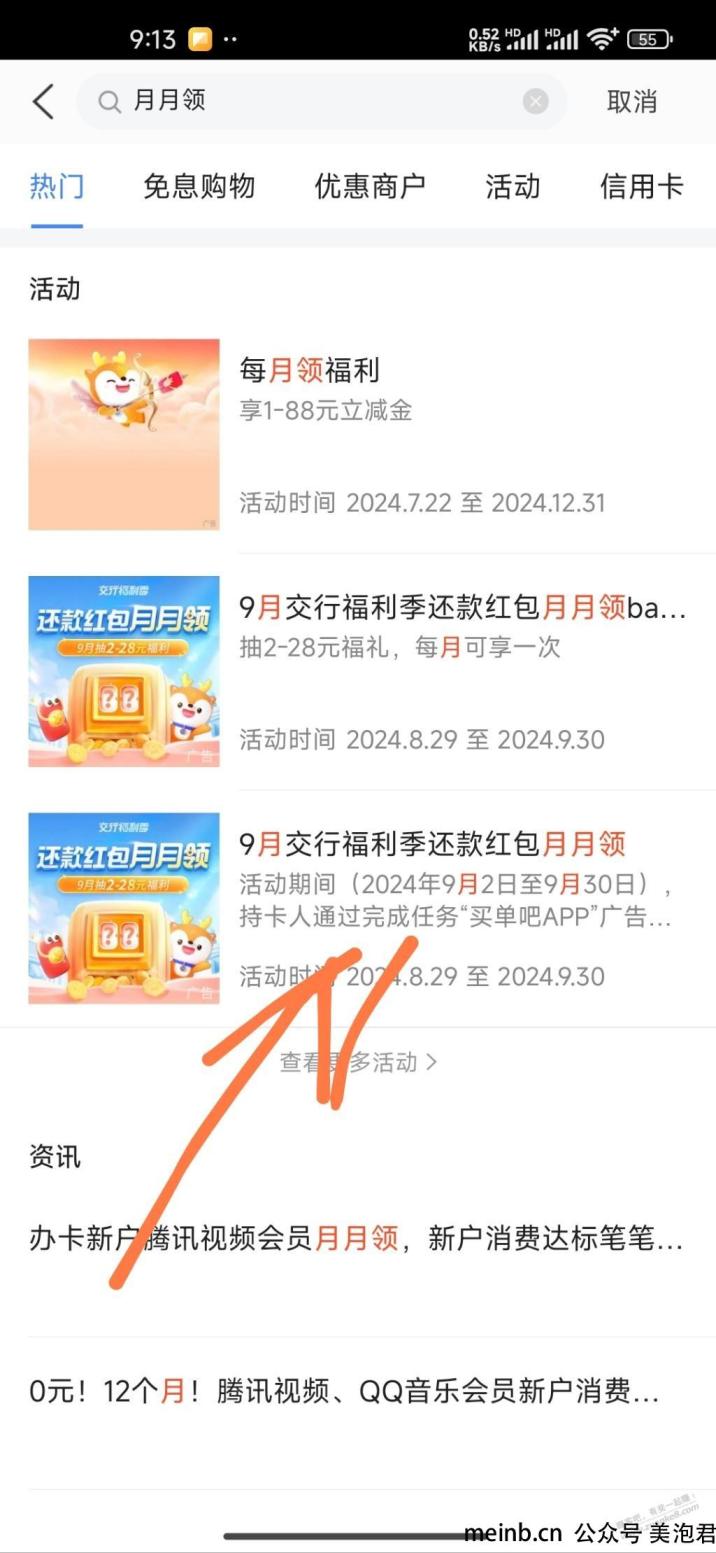Select the 活动 tab
Viewport: 716px width, 1553px height.
coord(512,187)
